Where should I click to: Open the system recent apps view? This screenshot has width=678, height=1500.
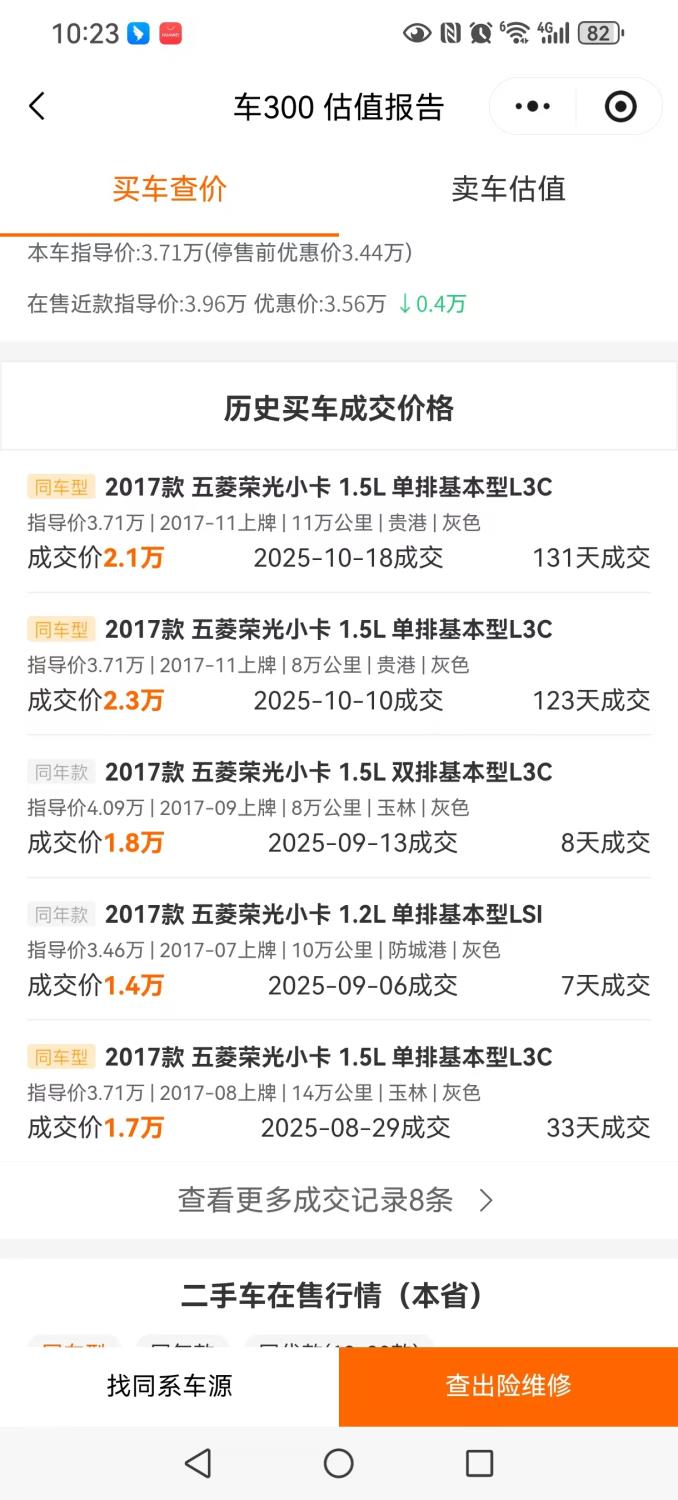[x=479, y=1464]
